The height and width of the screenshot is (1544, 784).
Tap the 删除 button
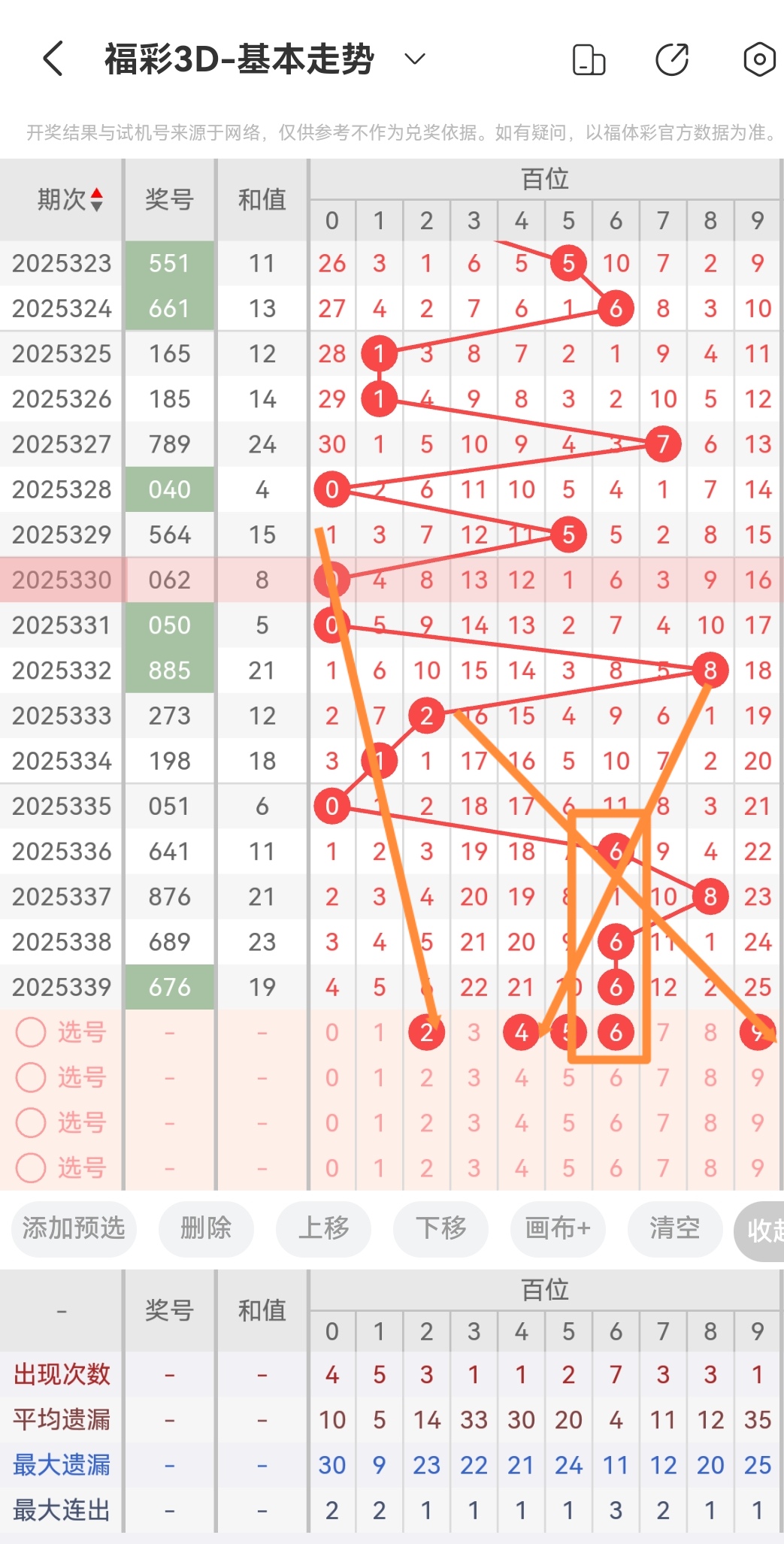pos(206,1228)
